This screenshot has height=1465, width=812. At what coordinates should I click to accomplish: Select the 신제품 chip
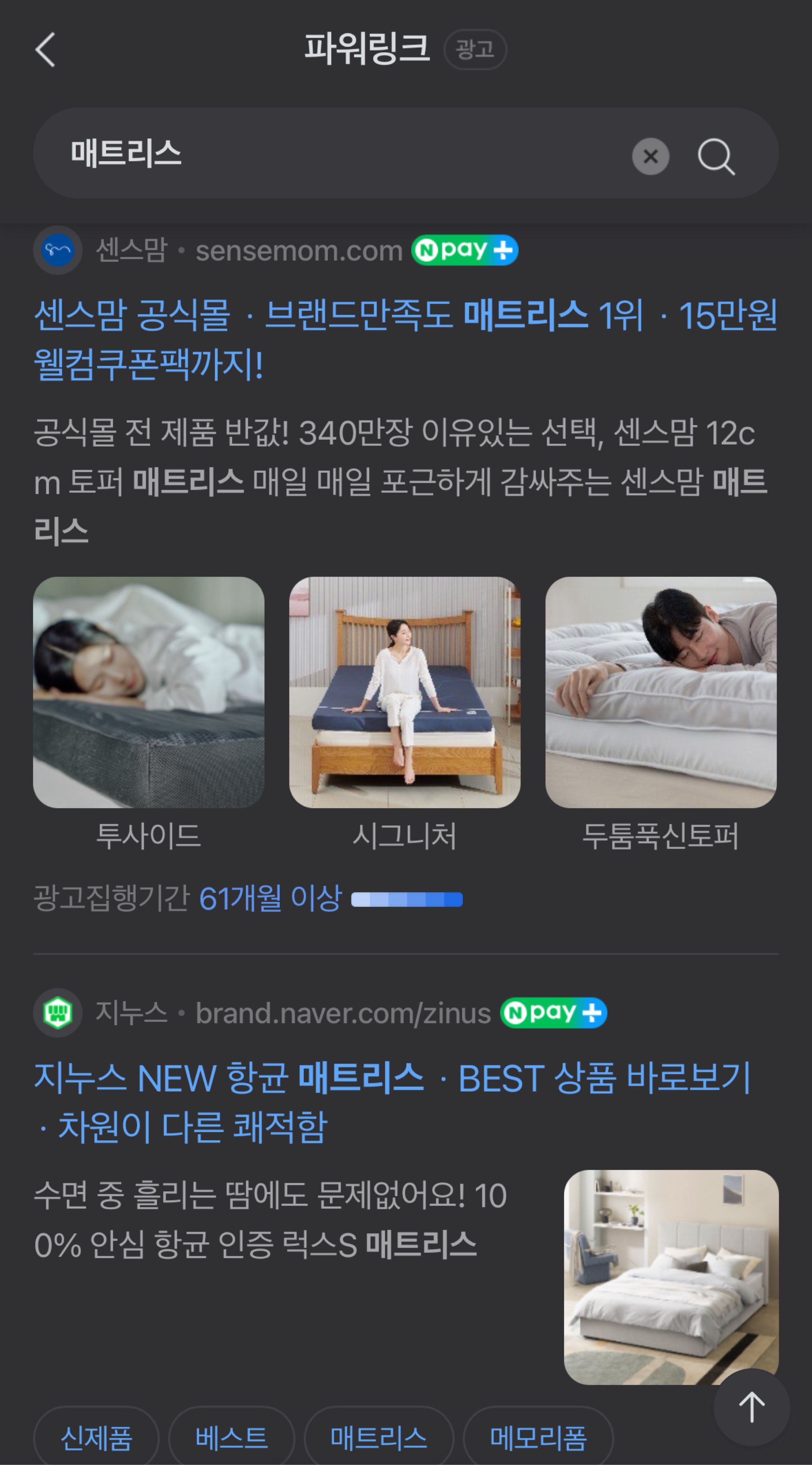(x=96, y=1438)
